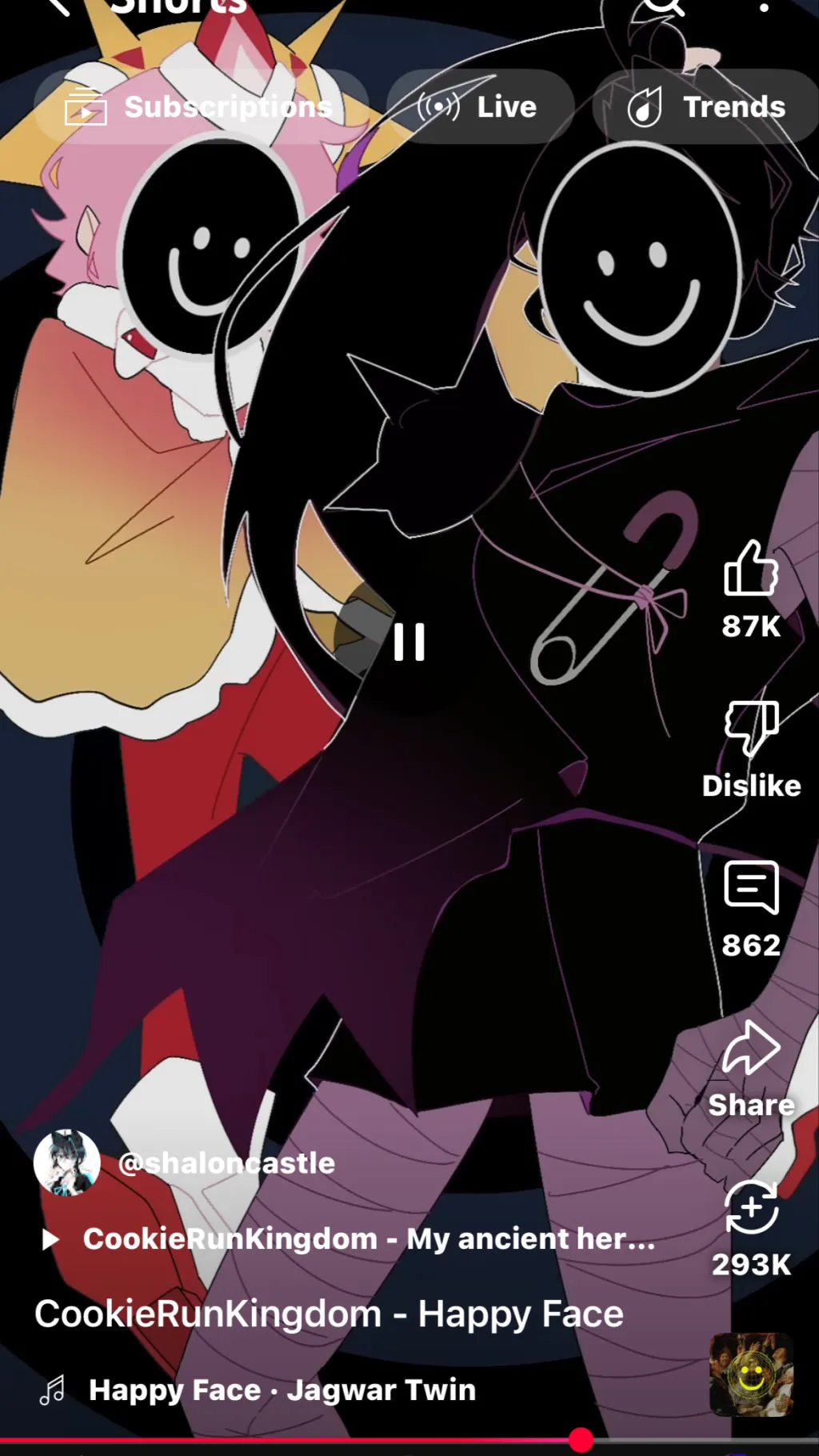819x1456 pixels.
Task: Open the 862 comments
Action: click(x=751, y=888)
